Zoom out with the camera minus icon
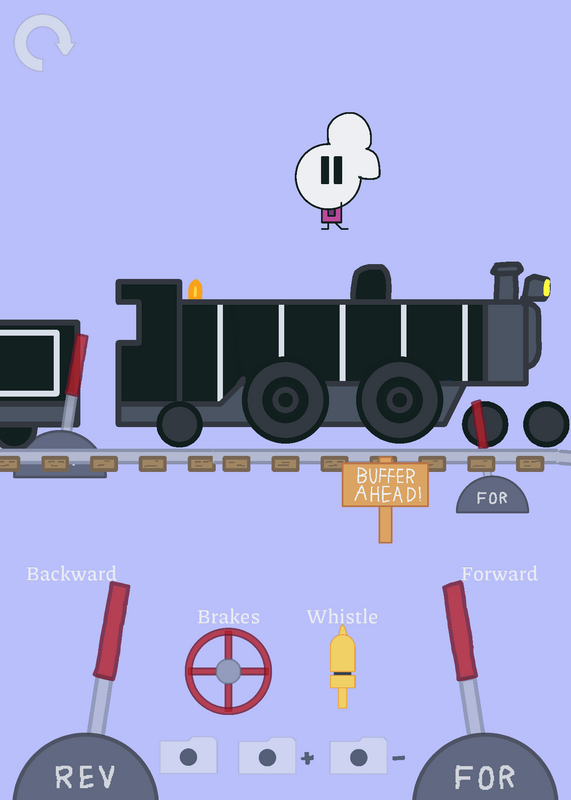This screenshot has width=571, height=800. click(367, 756)
